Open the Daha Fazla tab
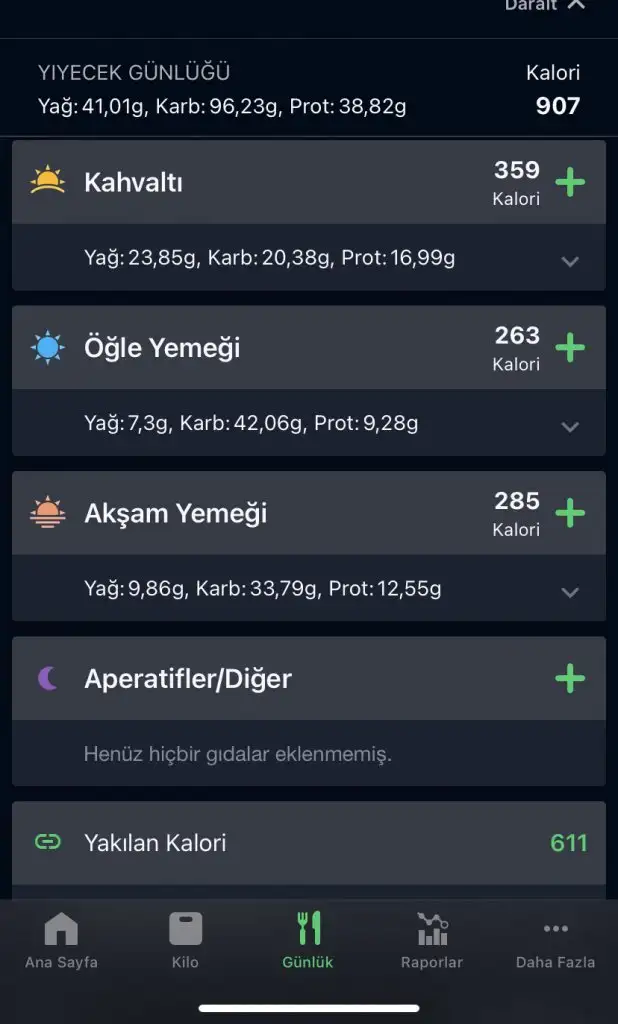This screenshot has width=618, height=1024. coord(555,941)
